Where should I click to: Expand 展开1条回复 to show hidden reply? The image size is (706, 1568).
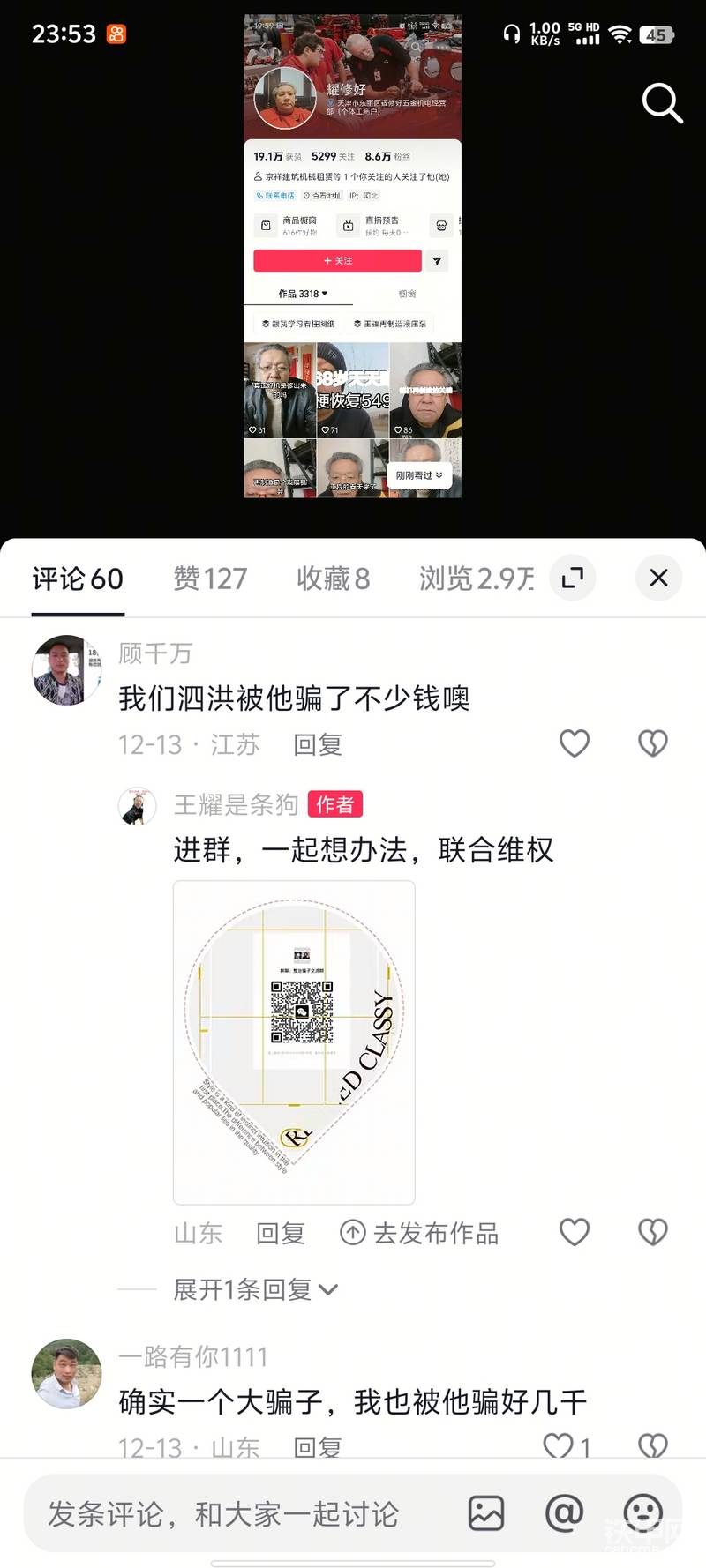pyautogui.click(x=254, y=1288)
